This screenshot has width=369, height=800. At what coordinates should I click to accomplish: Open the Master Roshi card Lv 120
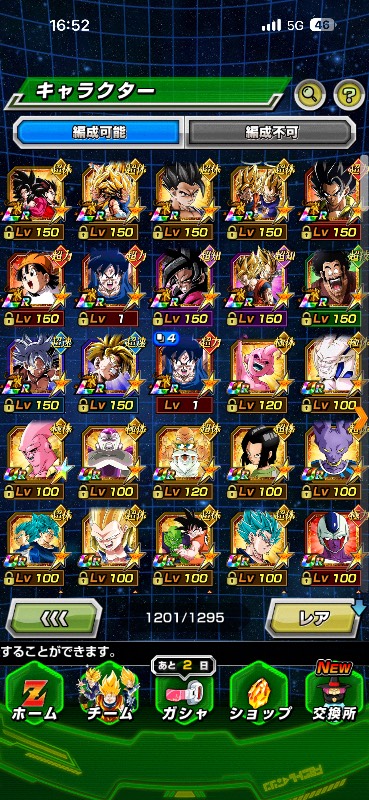pyautogui.click(x=184, y=460)
